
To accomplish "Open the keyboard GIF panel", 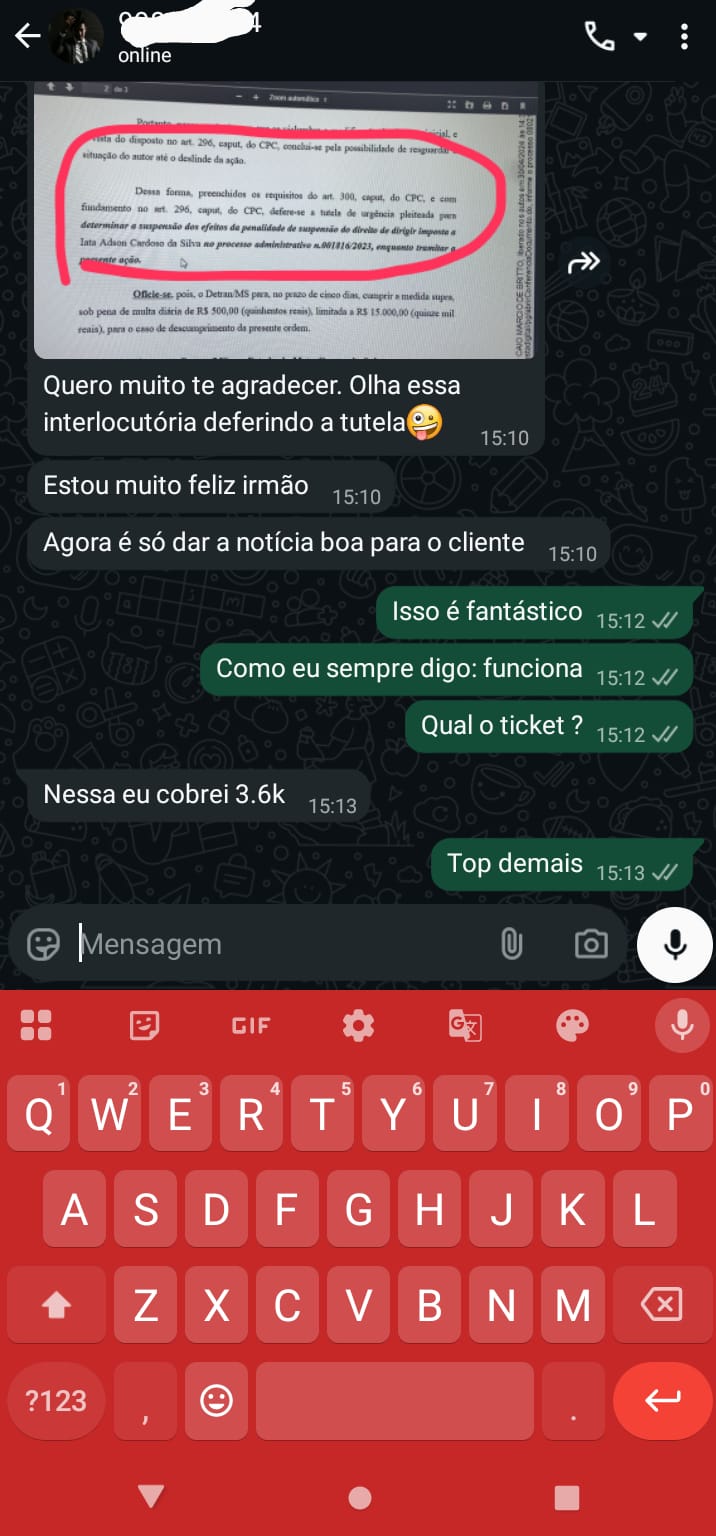I will (x=250, y=1025).
